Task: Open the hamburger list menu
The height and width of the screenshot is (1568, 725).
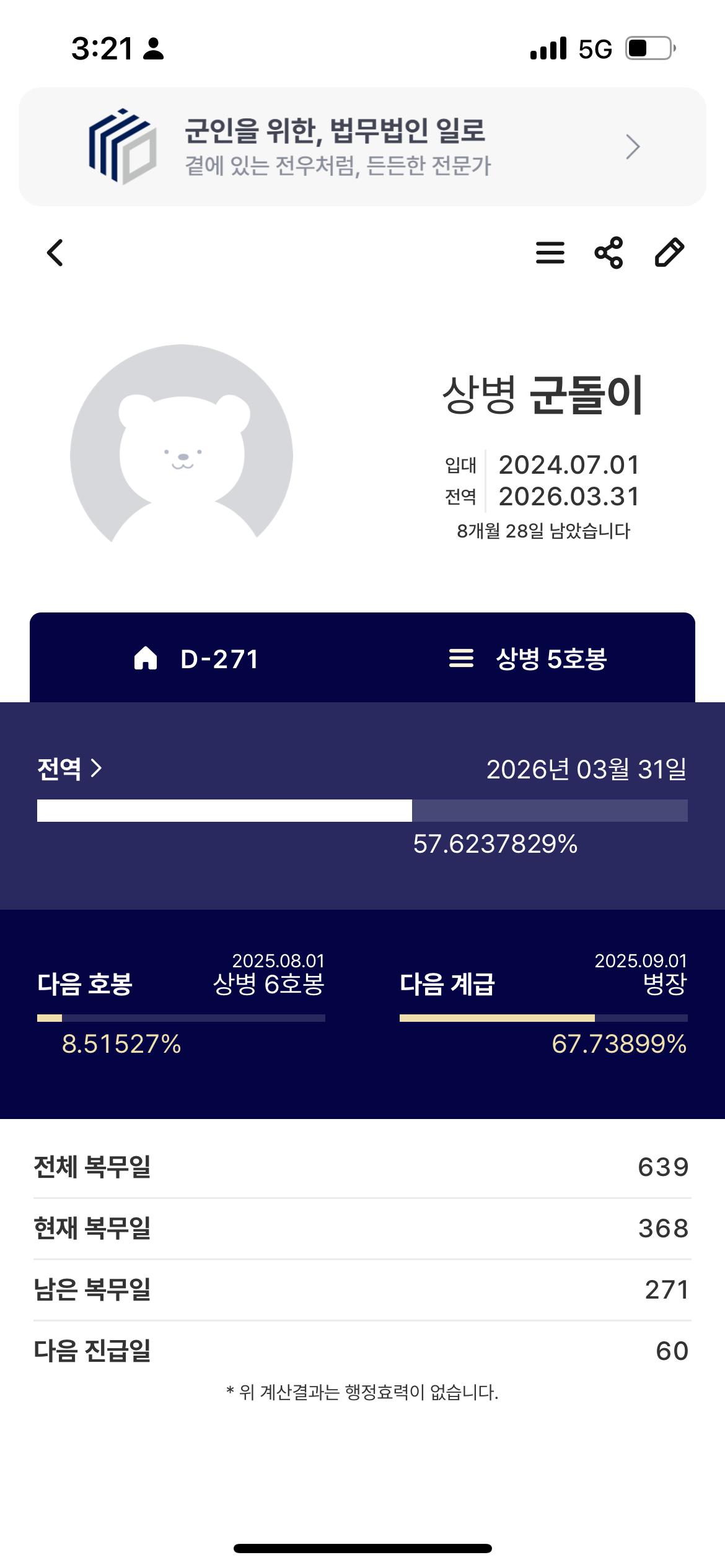Action: pyautogui.click(x=550, y=253)
